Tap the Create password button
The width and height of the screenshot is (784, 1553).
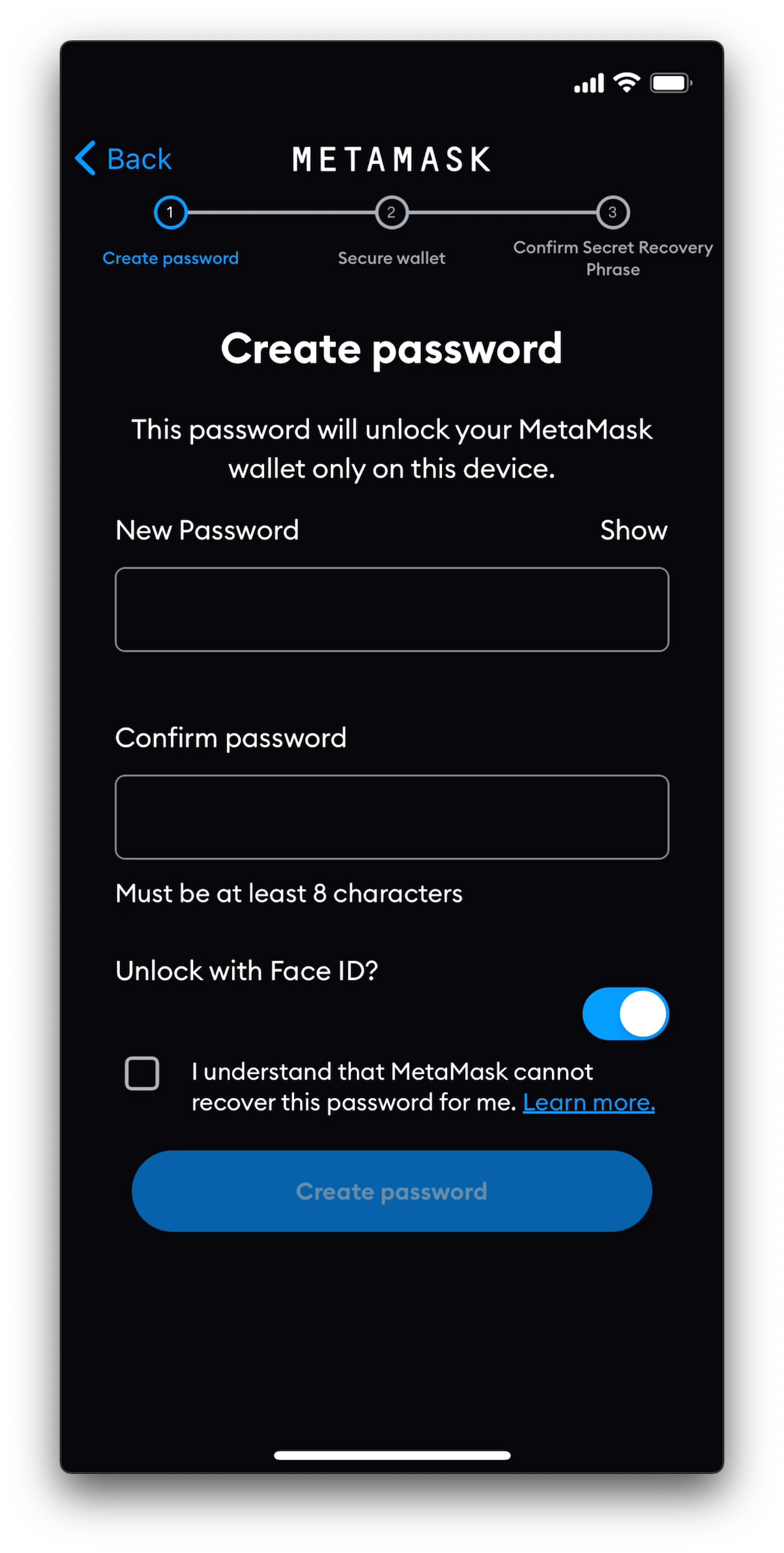pos(391,1191)
